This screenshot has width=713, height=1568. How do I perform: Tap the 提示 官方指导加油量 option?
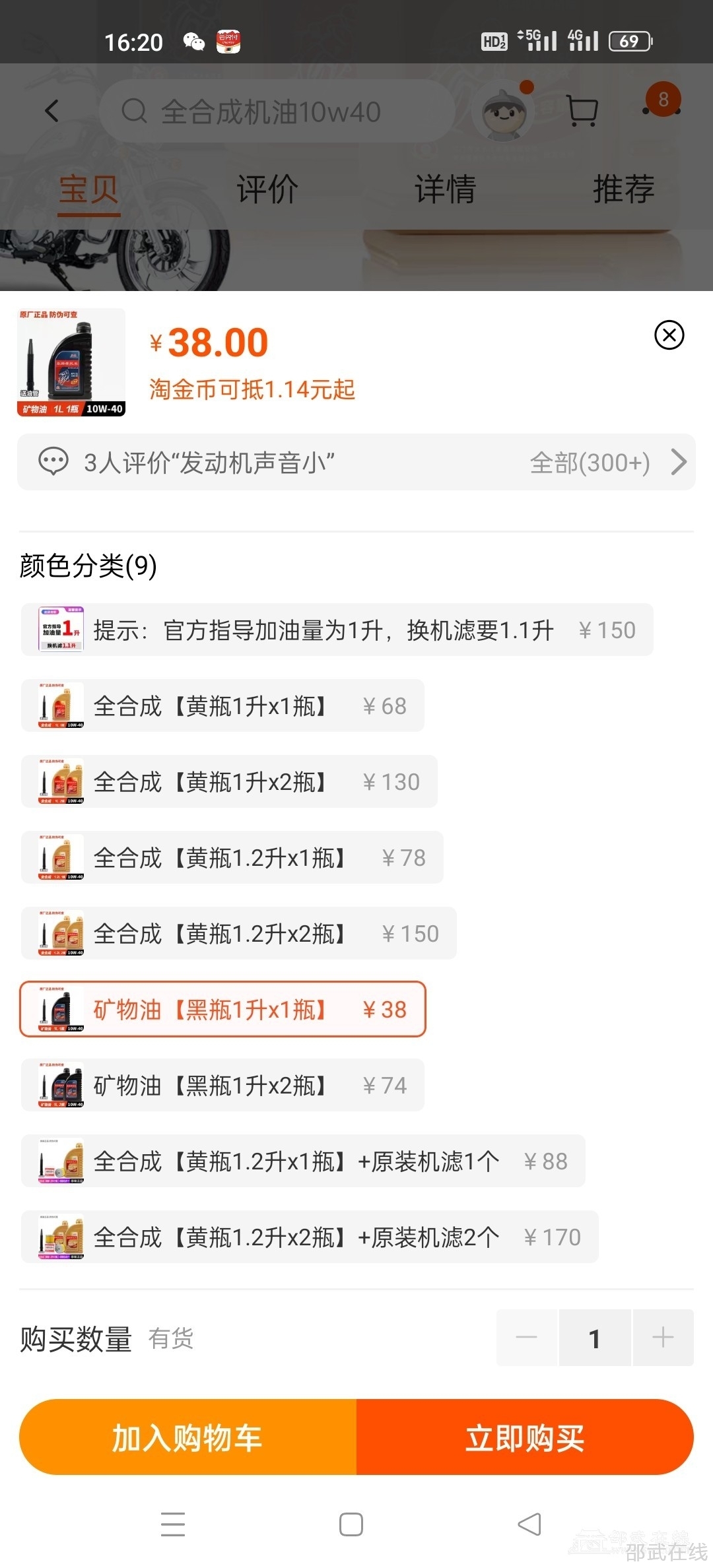[337, 630]
